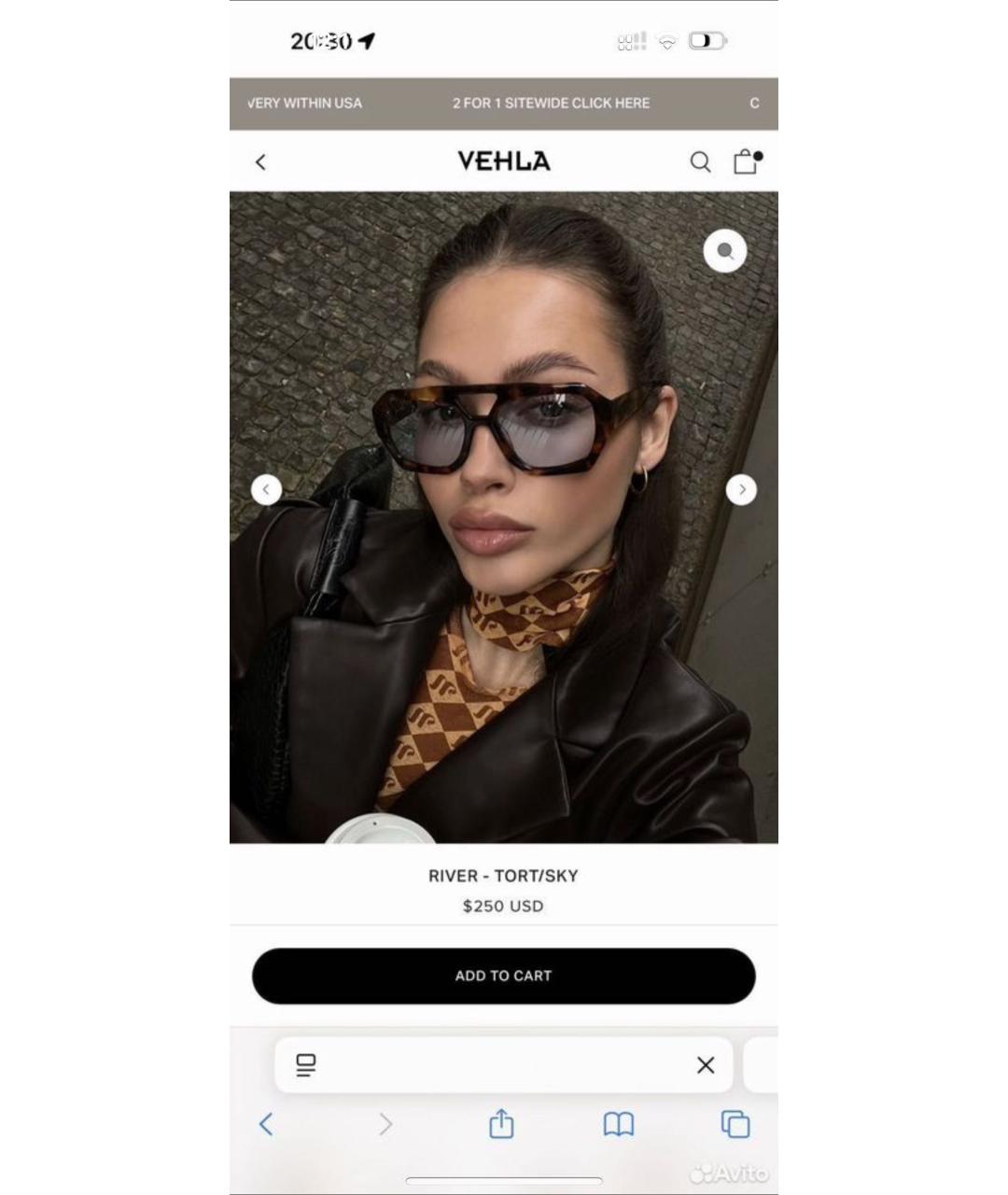Tap the 2 FOR 1 SITEWIDE banner
This screenshot has height=1195, width=1008.
551,104
